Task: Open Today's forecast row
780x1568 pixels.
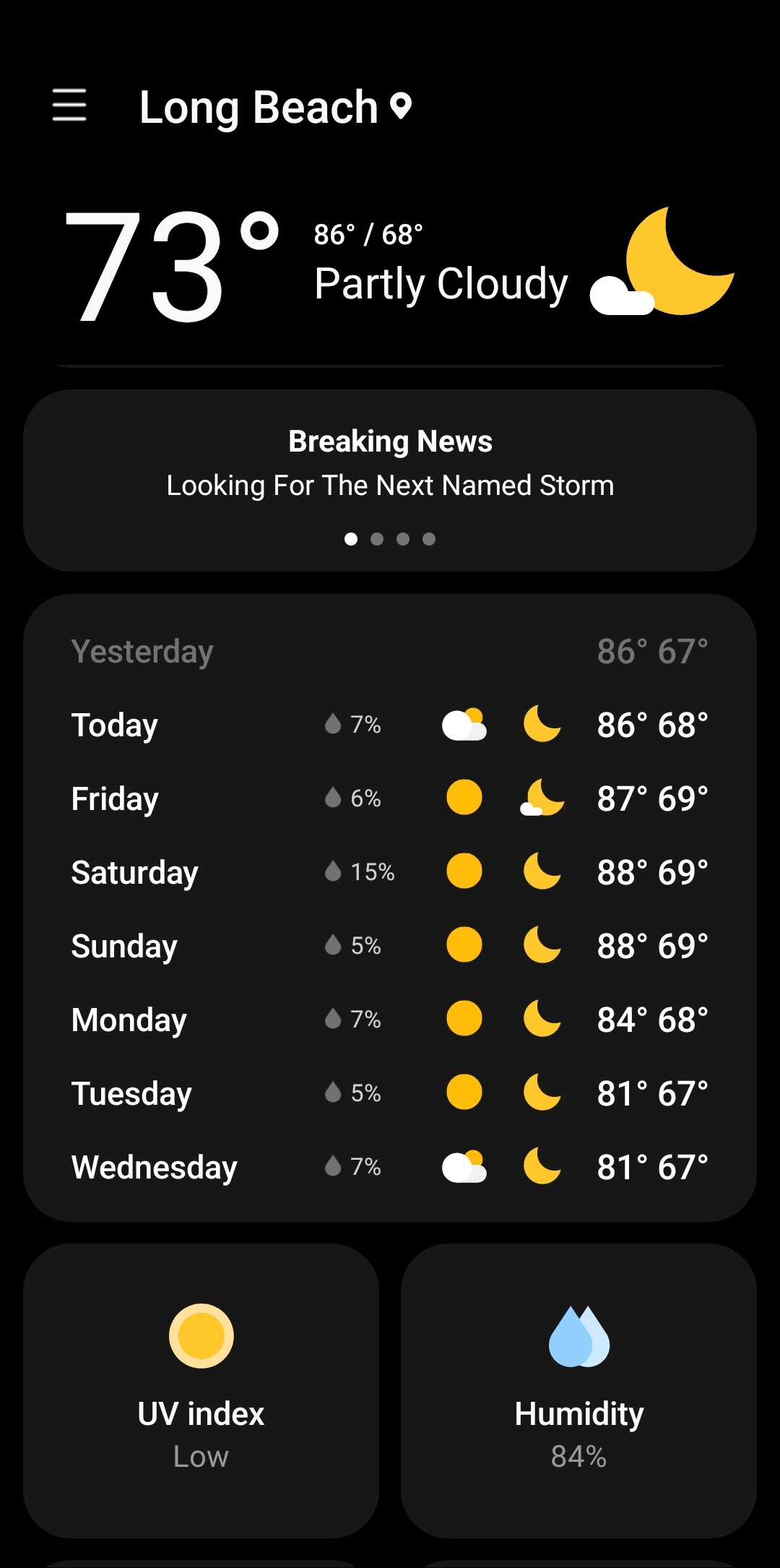Action: point(390,725)
